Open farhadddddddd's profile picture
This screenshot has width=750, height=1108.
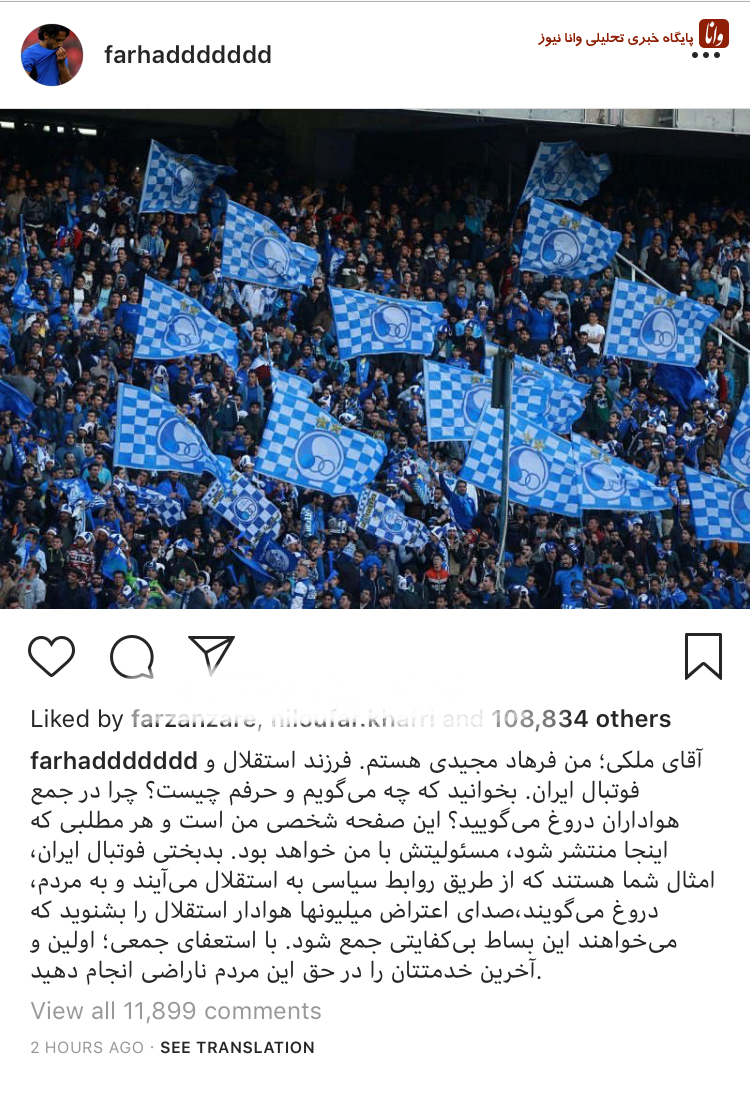click(x=51, y=55)
